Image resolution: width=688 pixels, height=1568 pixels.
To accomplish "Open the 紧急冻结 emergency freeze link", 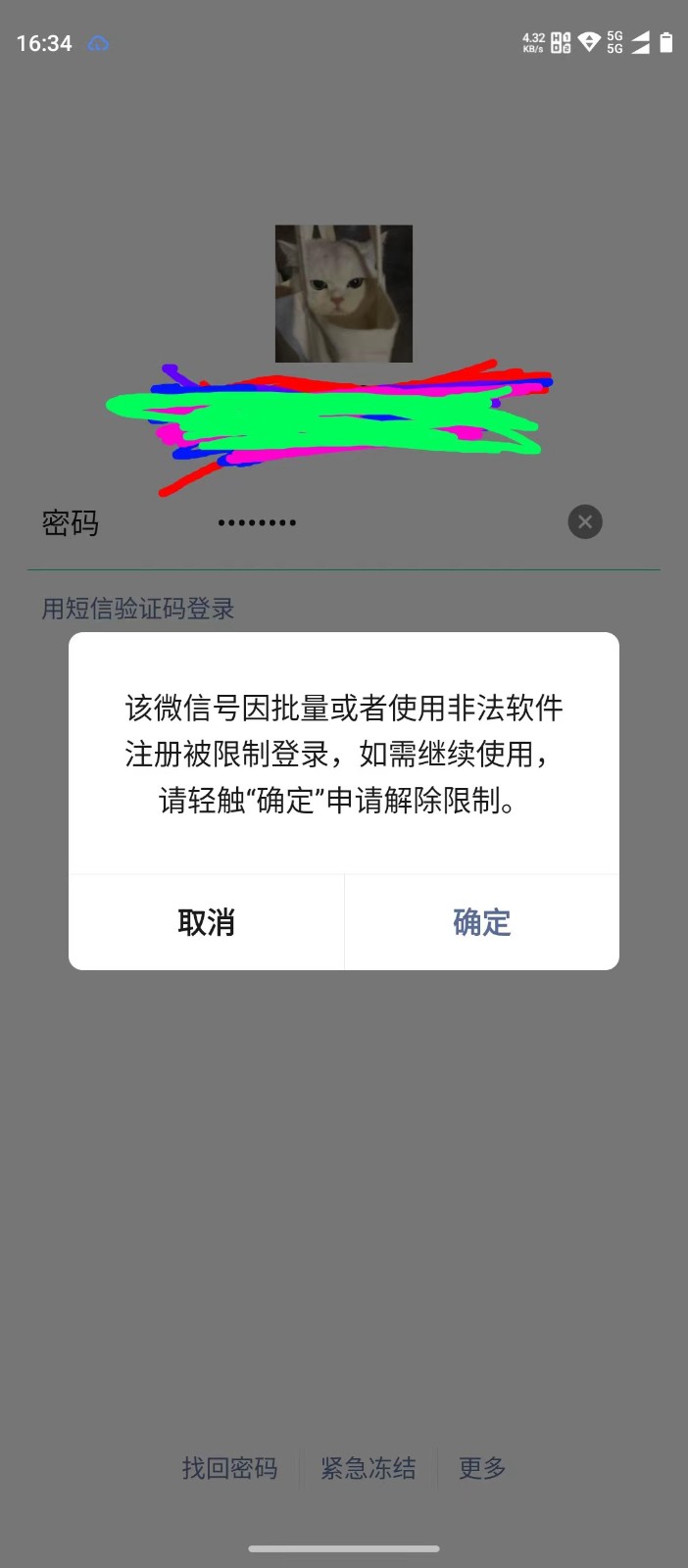I will [x=369, y=1468].
